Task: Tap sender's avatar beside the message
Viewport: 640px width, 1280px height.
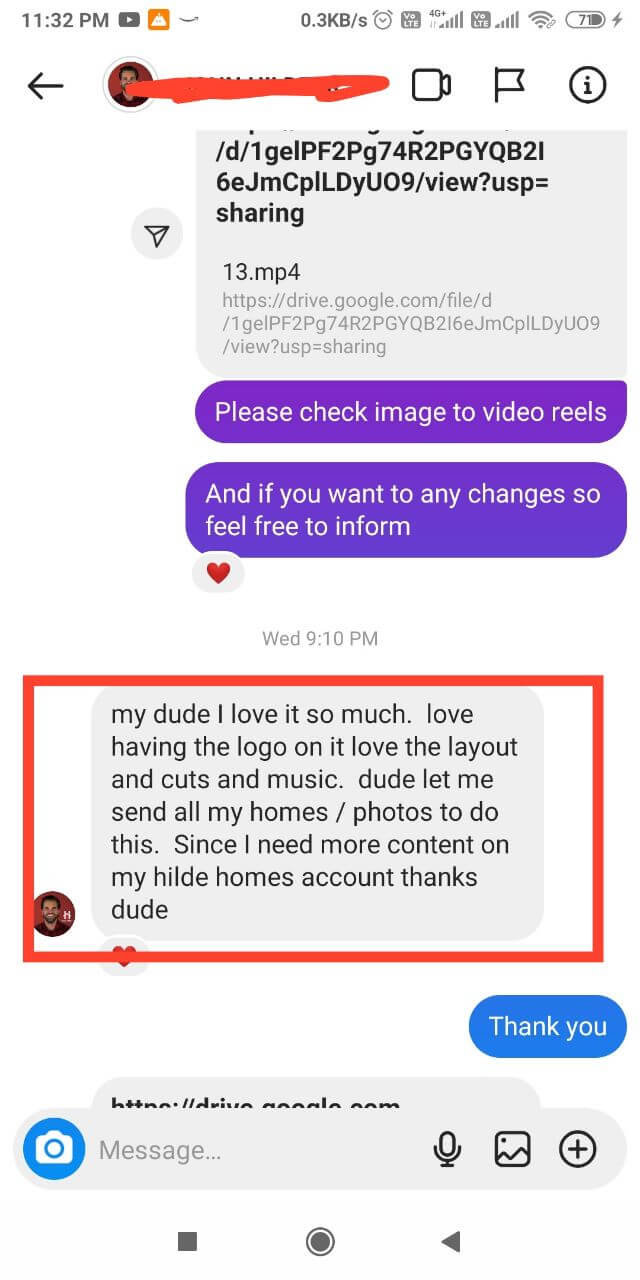Action: point(54,913)
